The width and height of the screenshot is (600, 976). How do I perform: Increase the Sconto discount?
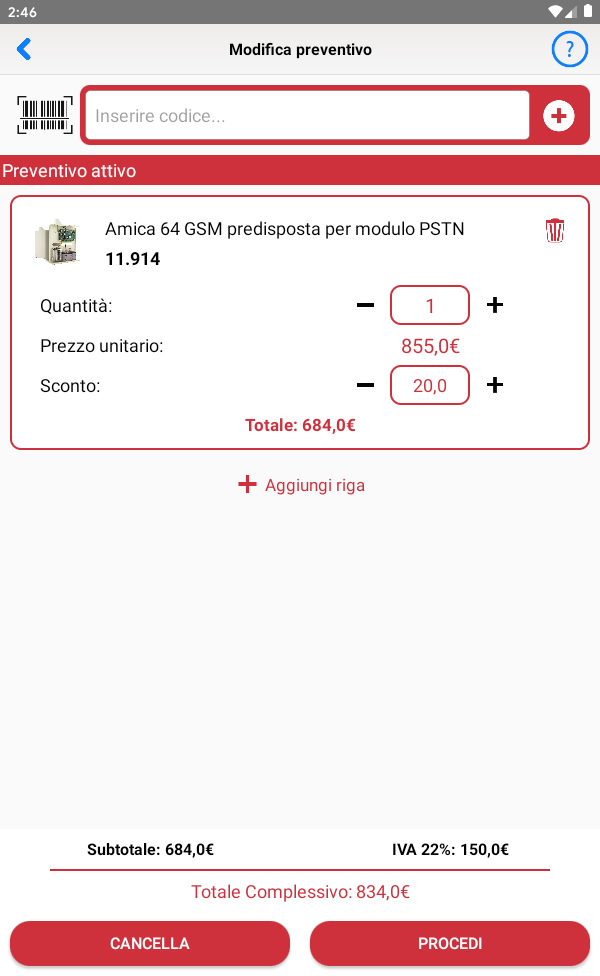(495, 385)
